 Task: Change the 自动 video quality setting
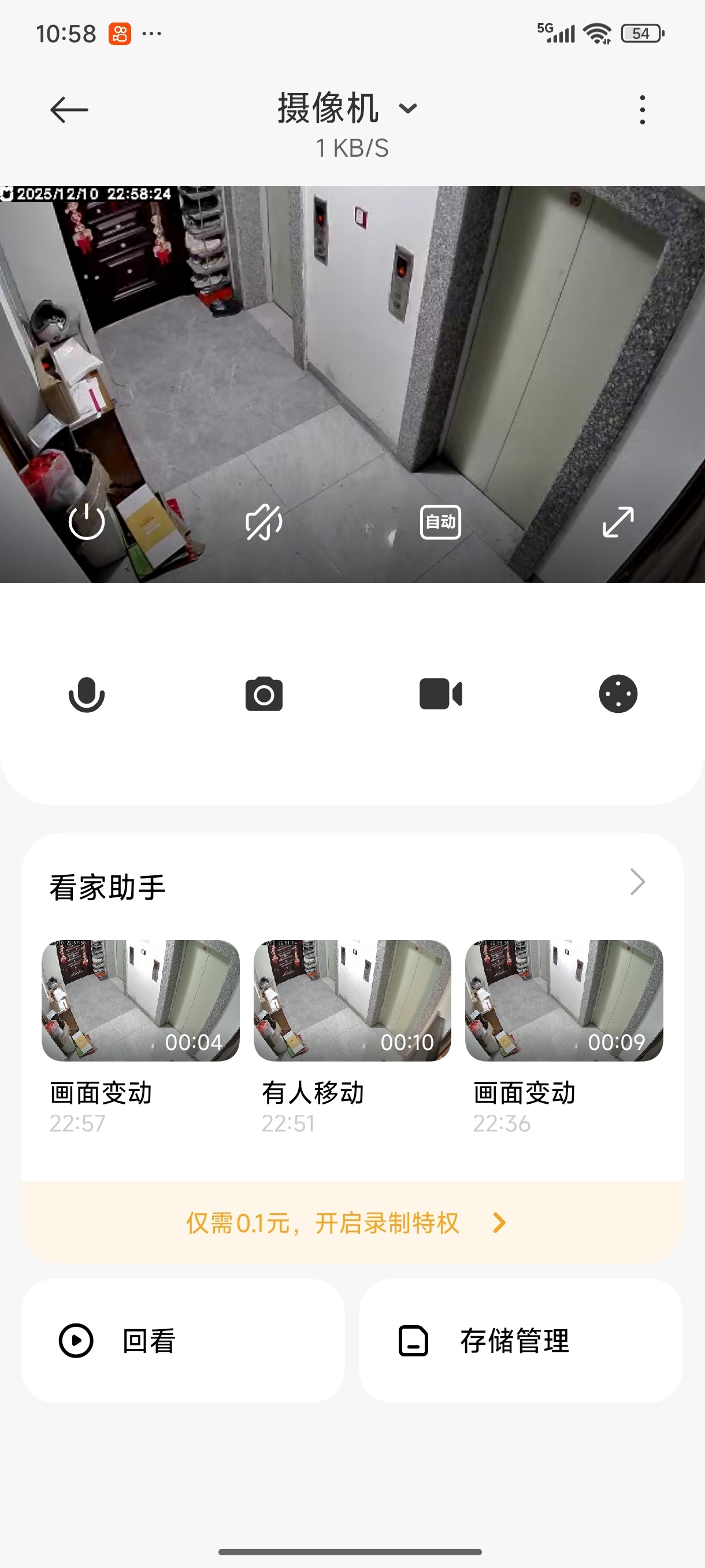click(x=440, y=522)
